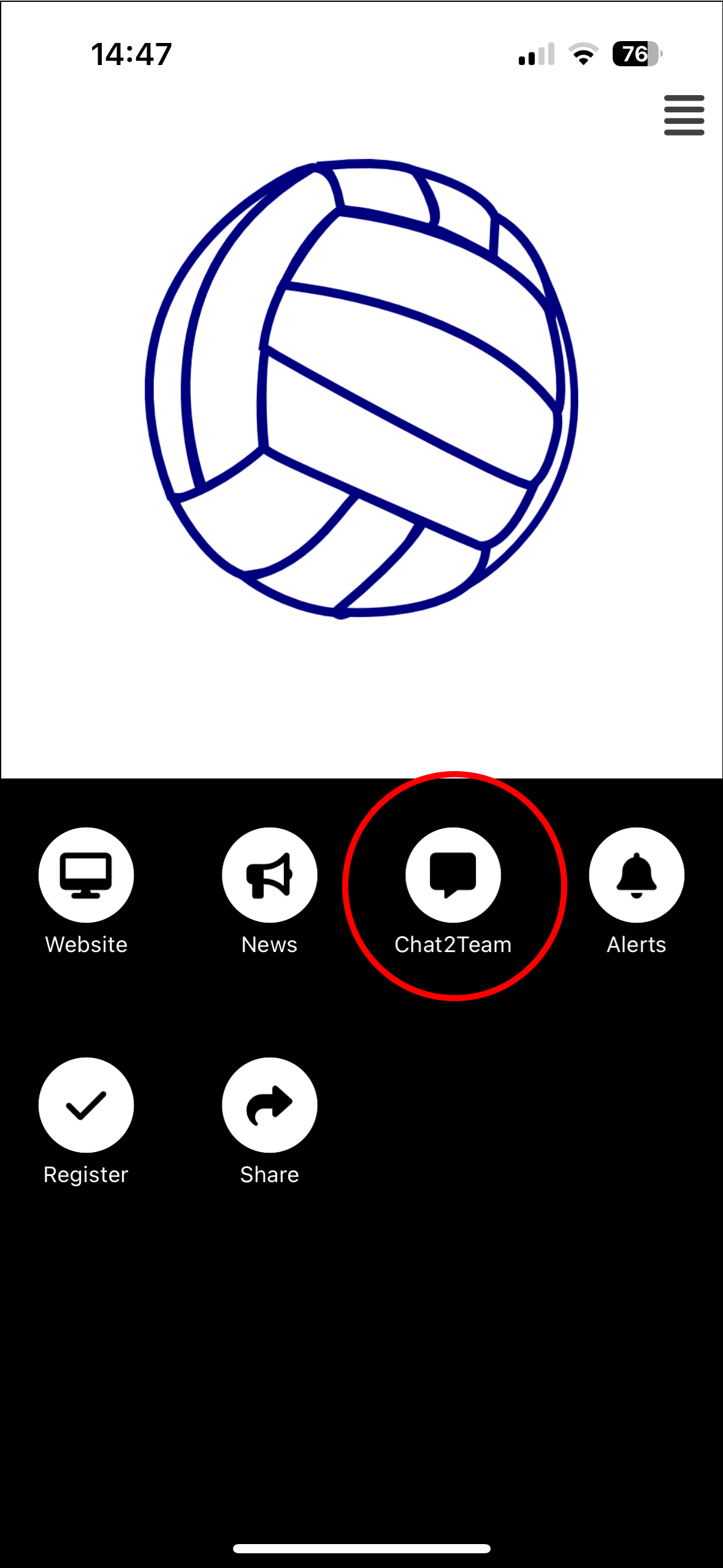723x1568 pixels.
Task: Open the Website button
Action: (86, 875)
